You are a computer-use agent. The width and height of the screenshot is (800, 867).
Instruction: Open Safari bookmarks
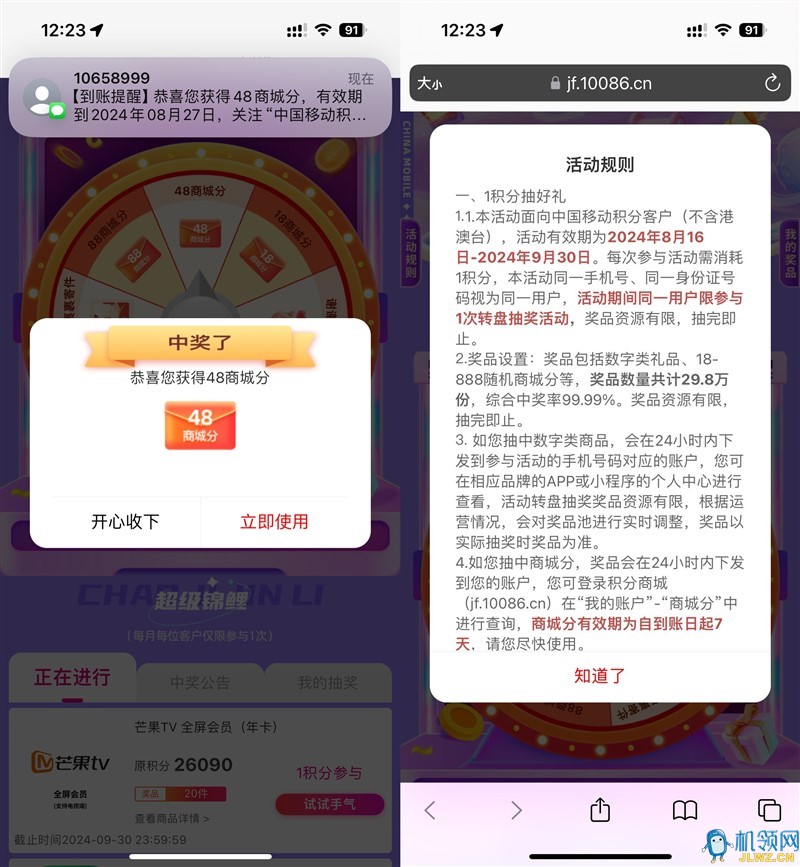pos(685,809)
